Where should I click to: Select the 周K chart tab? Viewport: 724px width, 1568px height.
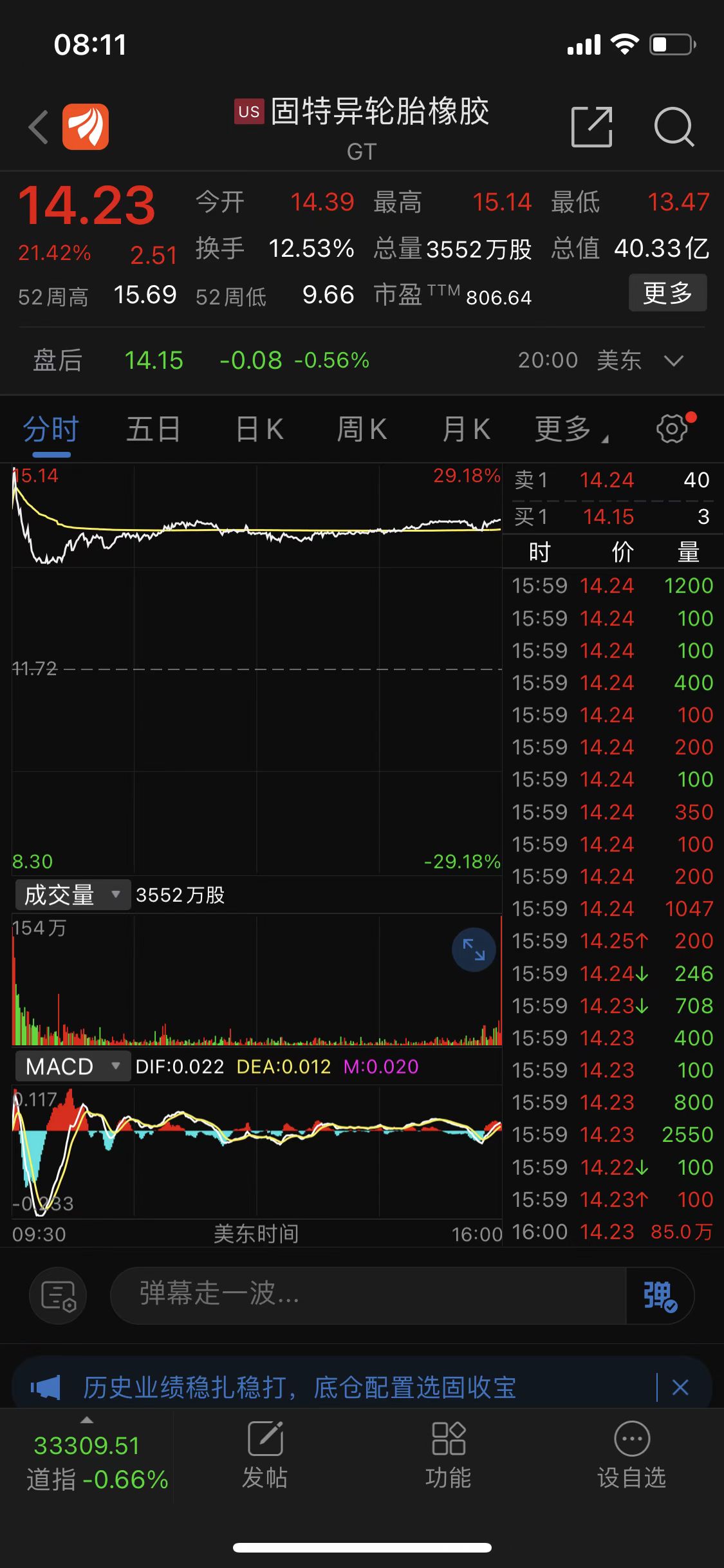(362, 429)
